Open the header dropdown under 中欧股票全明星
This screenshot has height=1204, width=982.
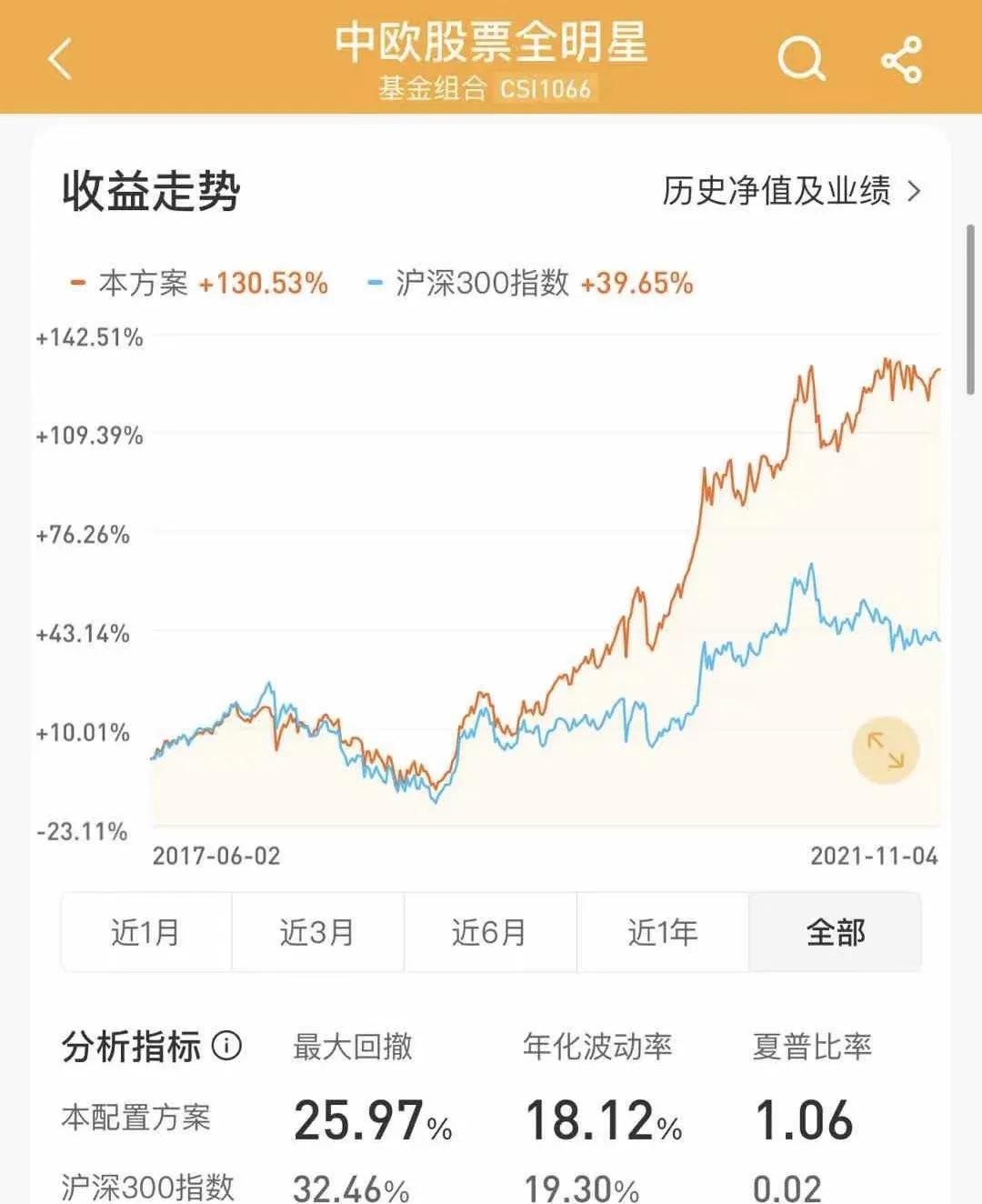(x=491, y=88)
